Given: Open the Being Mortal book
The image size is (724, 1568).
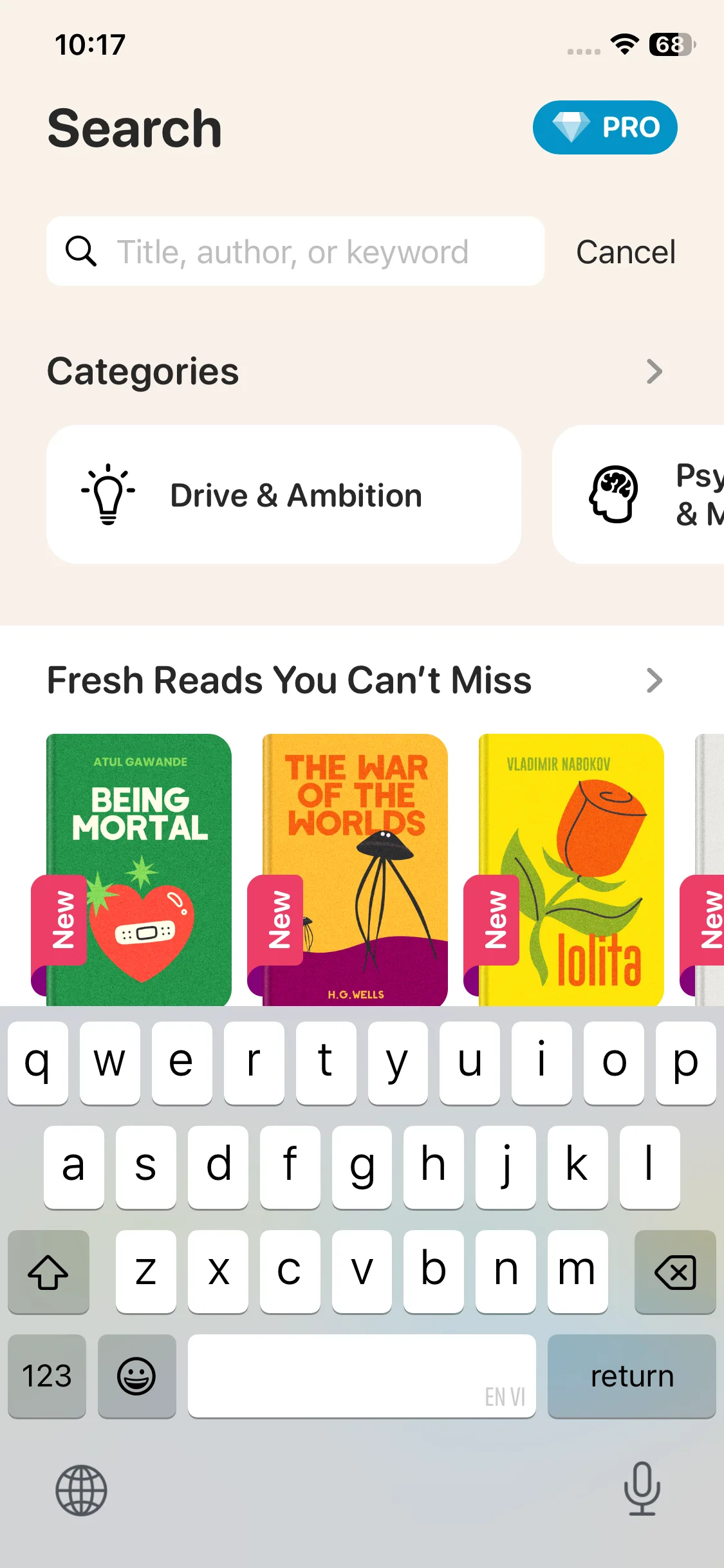Looking at the screenshot, I should (x=139, y=869).
